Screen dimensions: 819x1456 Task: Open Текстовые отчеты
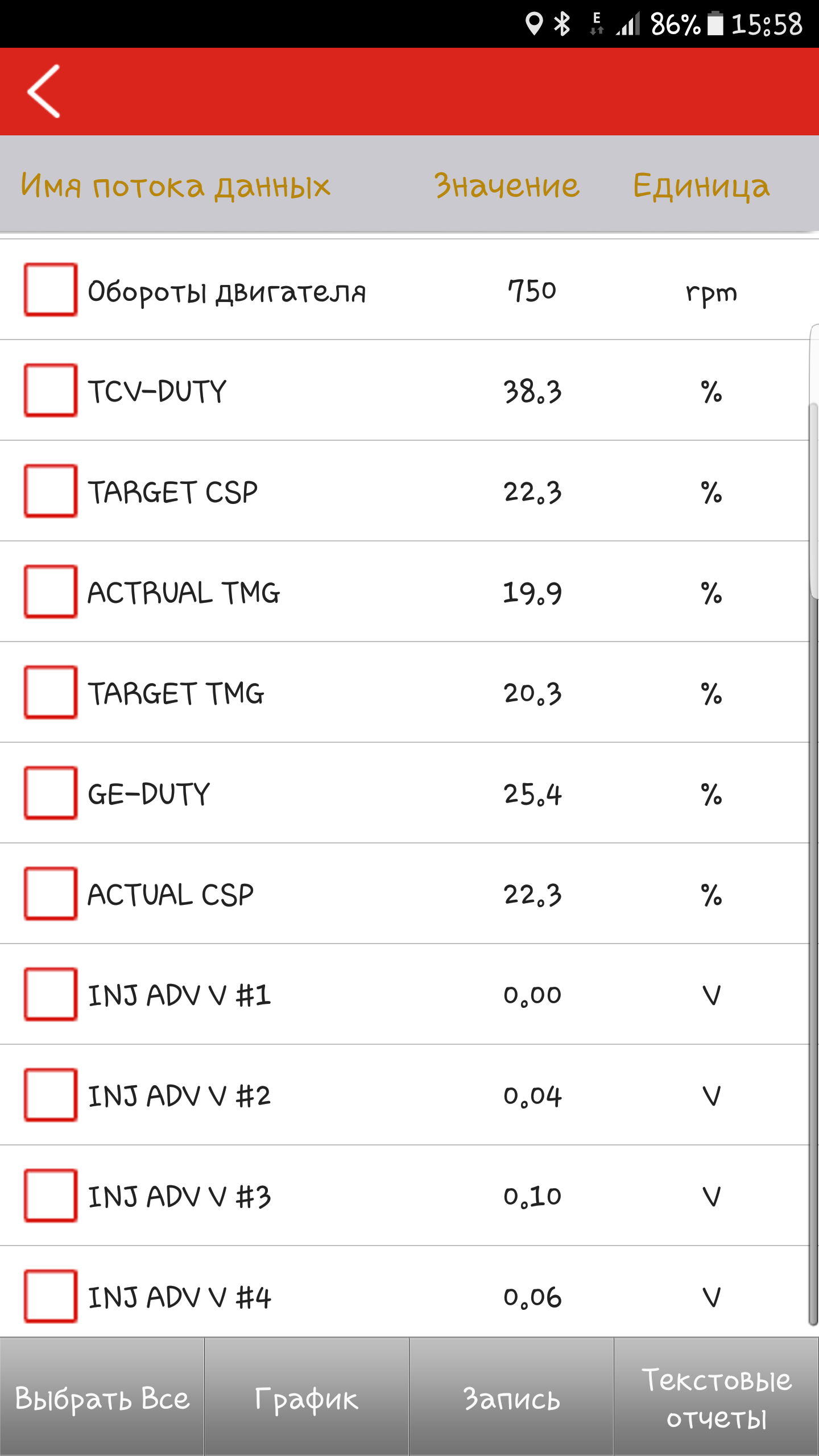pos(716,1397)
